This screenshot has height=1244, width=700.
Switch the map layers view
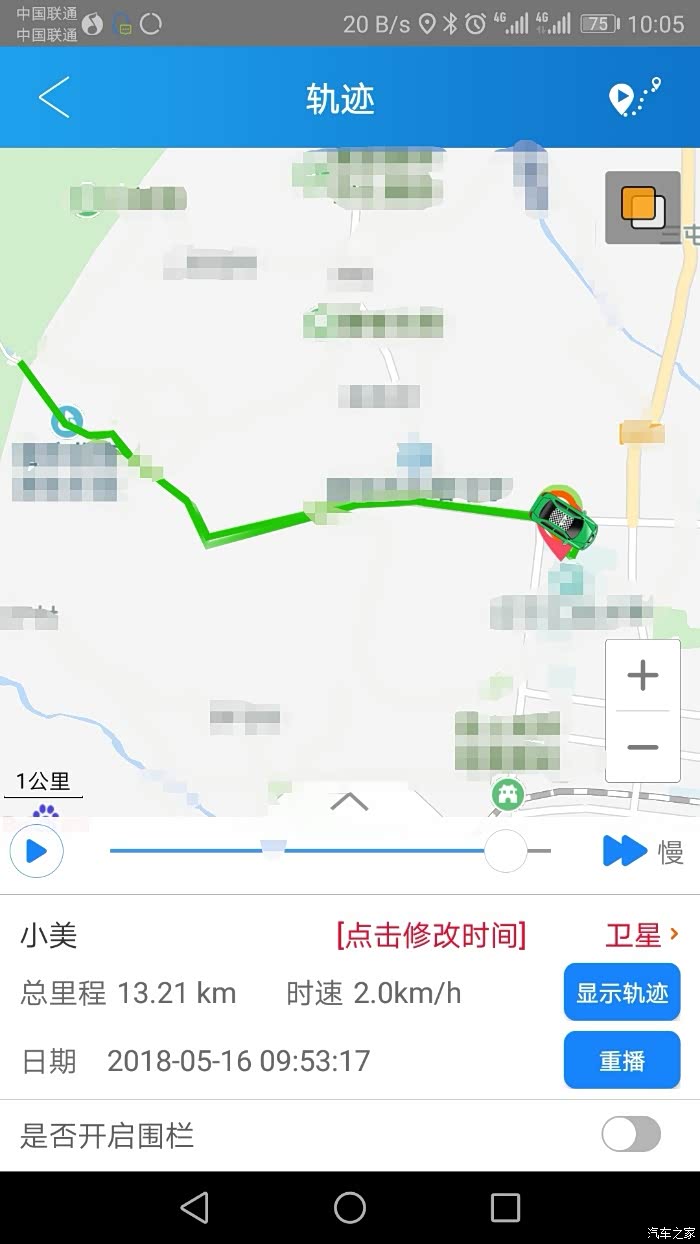point(642,208)
